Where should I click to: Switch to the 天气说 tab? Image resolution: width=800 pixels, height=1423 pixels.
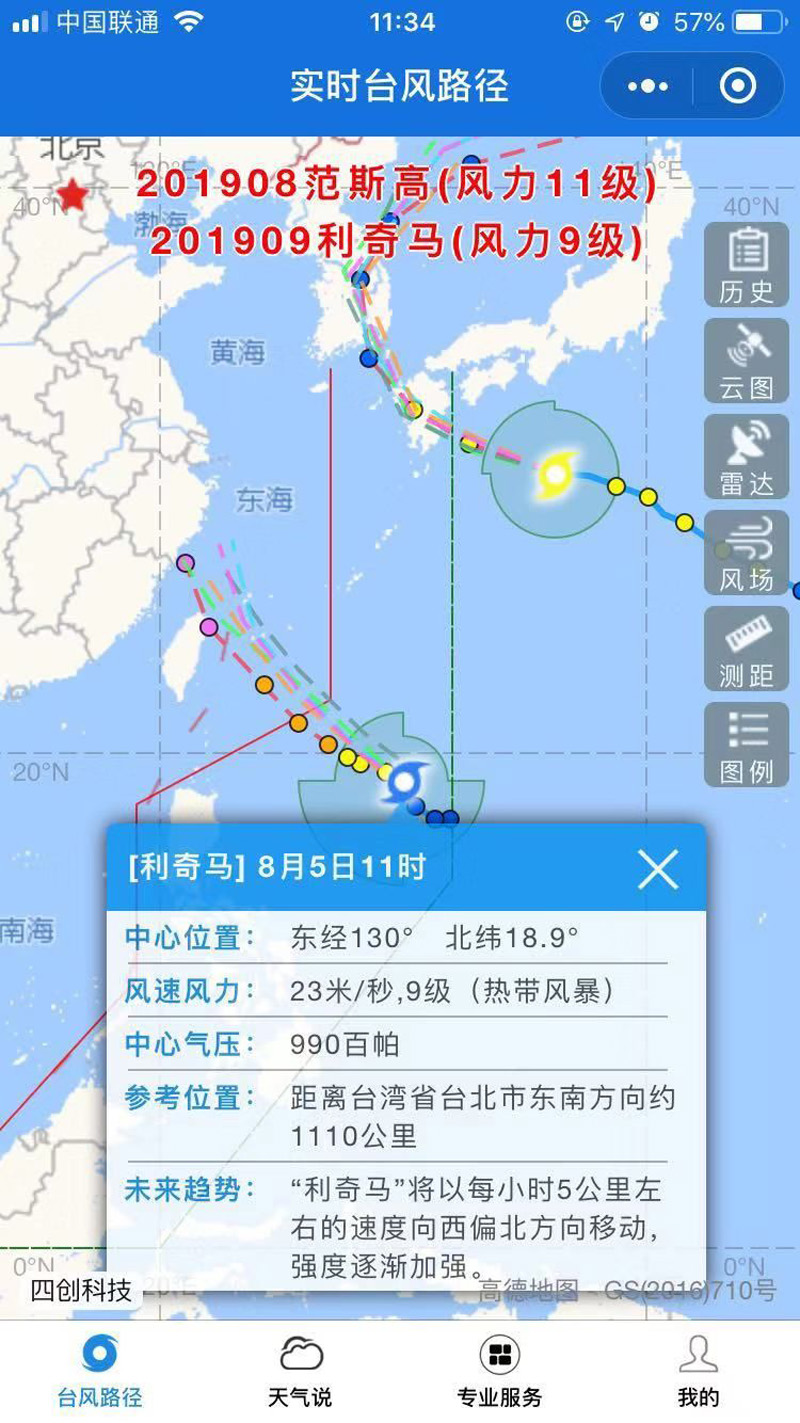point(299,1370)
